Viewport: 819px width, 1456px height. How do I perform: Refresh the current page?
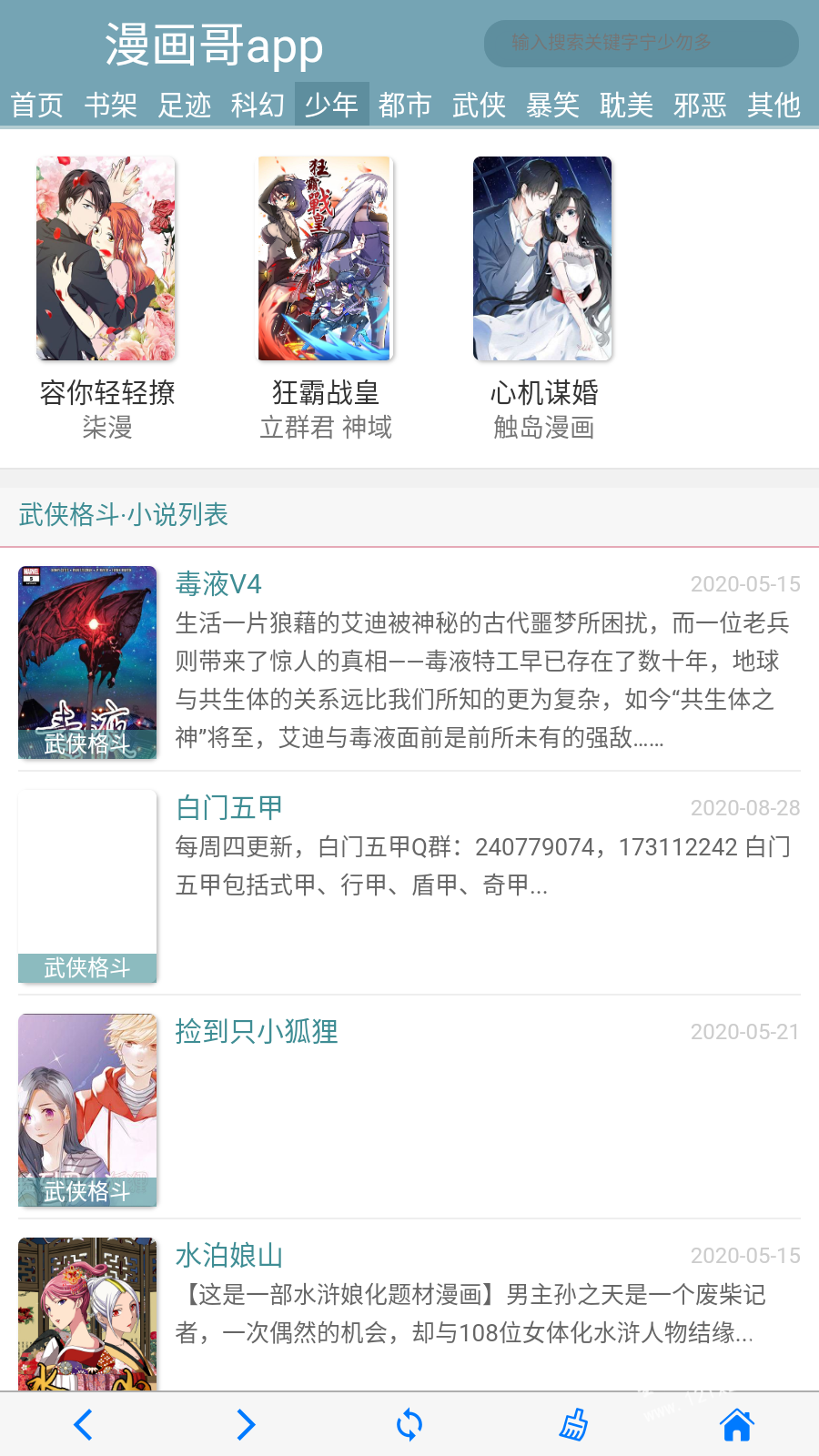(409, 1424)
